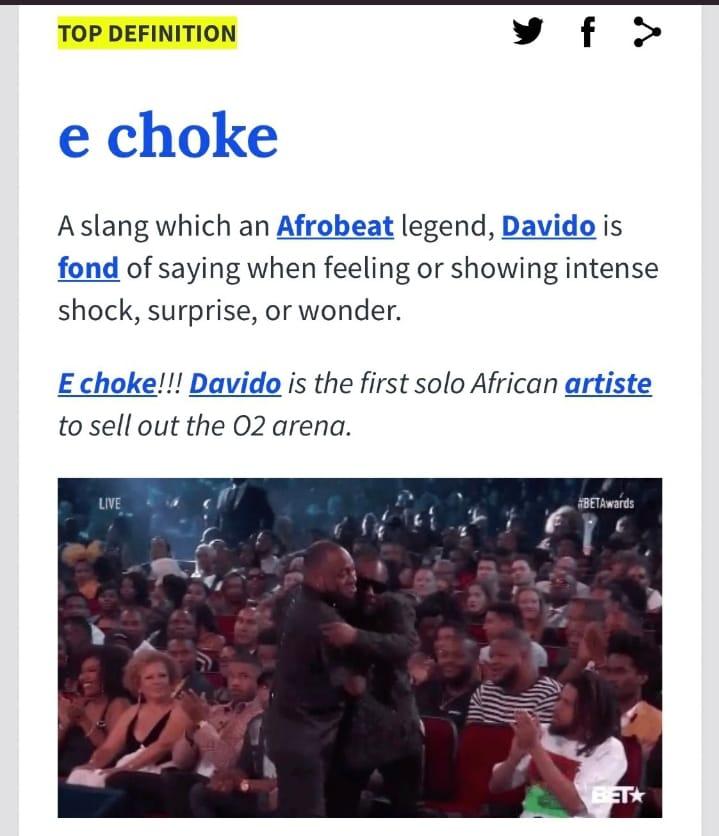Open the Davido link in the example
Image resolution: width=719 pixels, height=836 pixels.
235,383
